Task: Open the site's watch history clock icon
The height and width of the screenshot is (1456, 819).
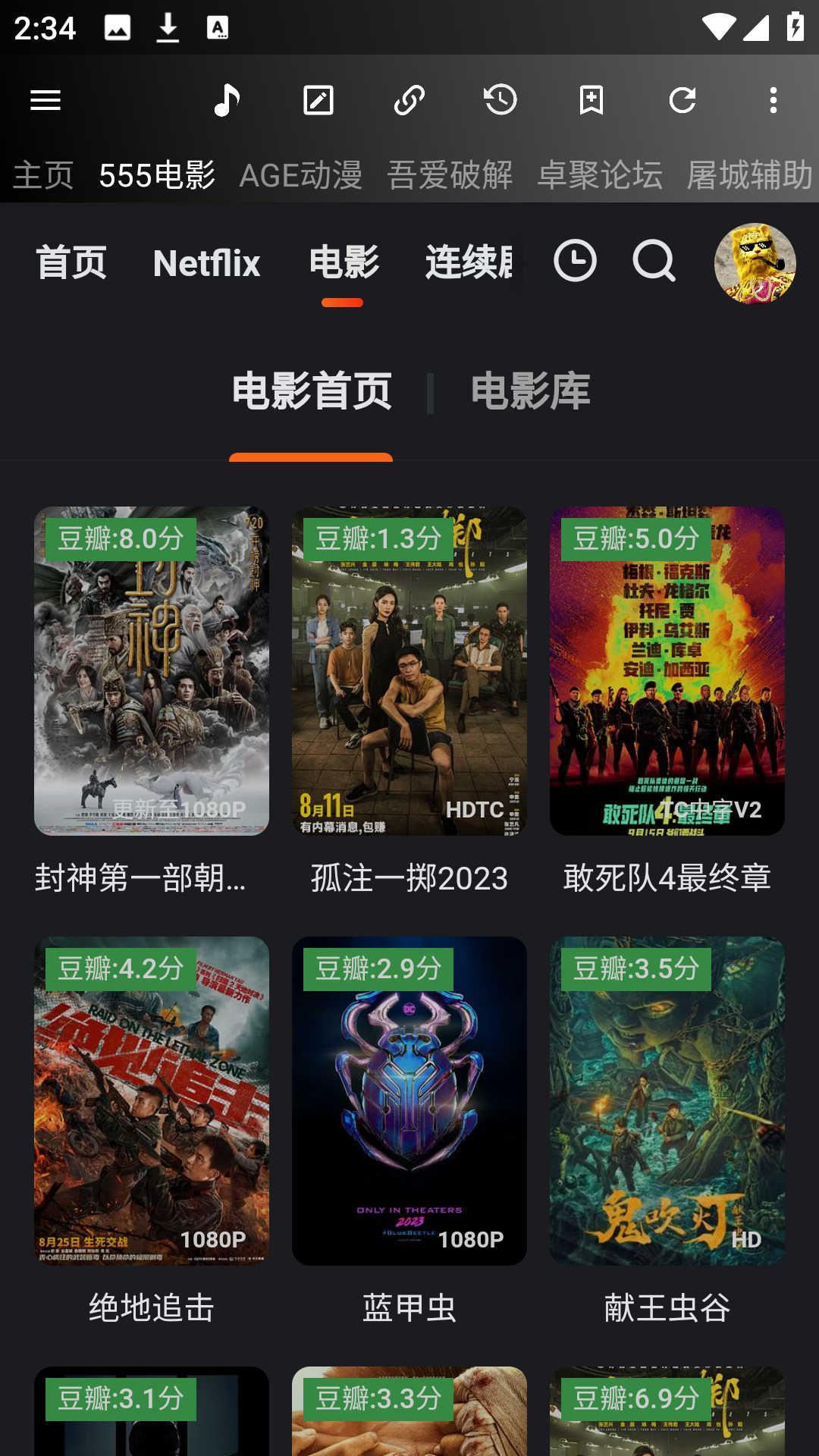Action: tap(576, 262)
